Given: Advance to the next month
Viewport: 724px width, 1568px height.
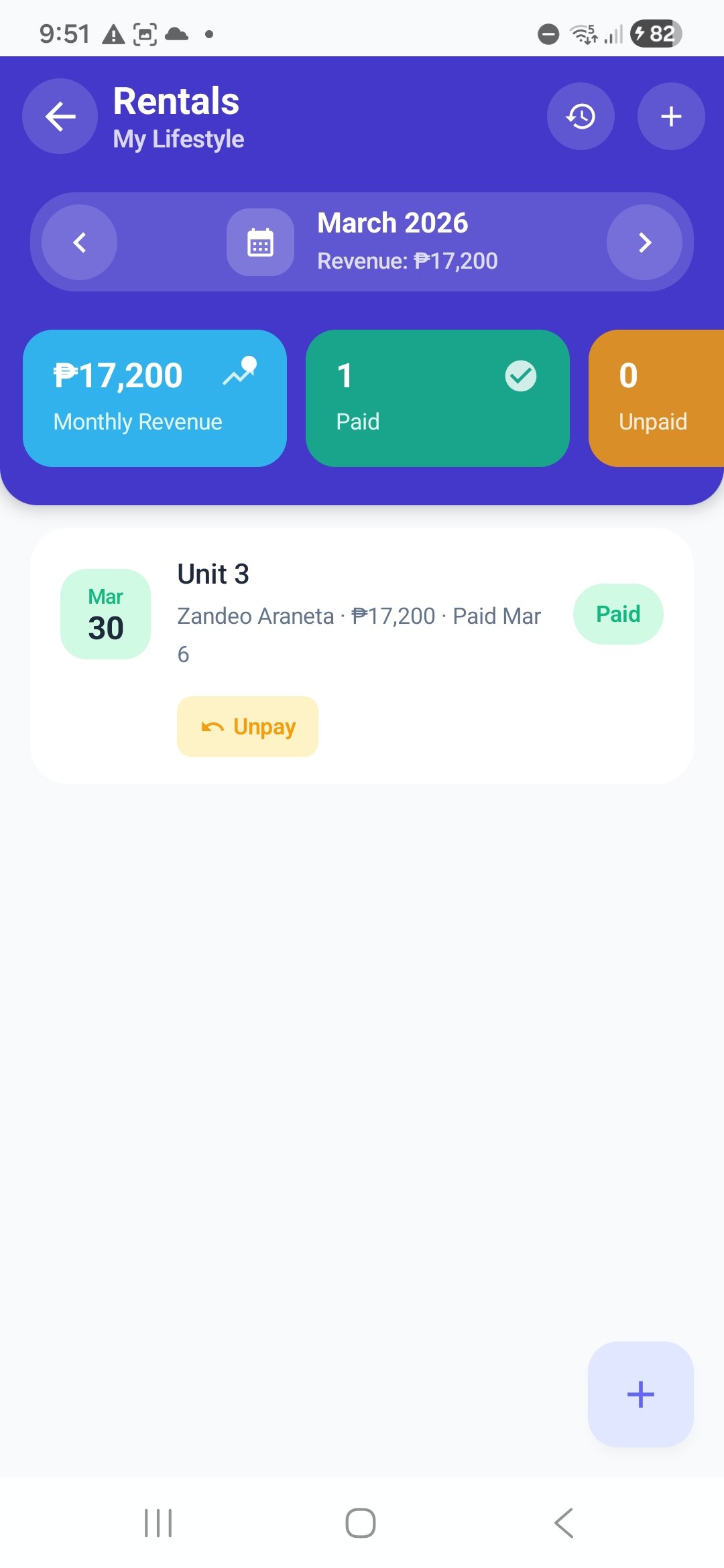Looking at the screenshot, I should click(x=644, y=242).
